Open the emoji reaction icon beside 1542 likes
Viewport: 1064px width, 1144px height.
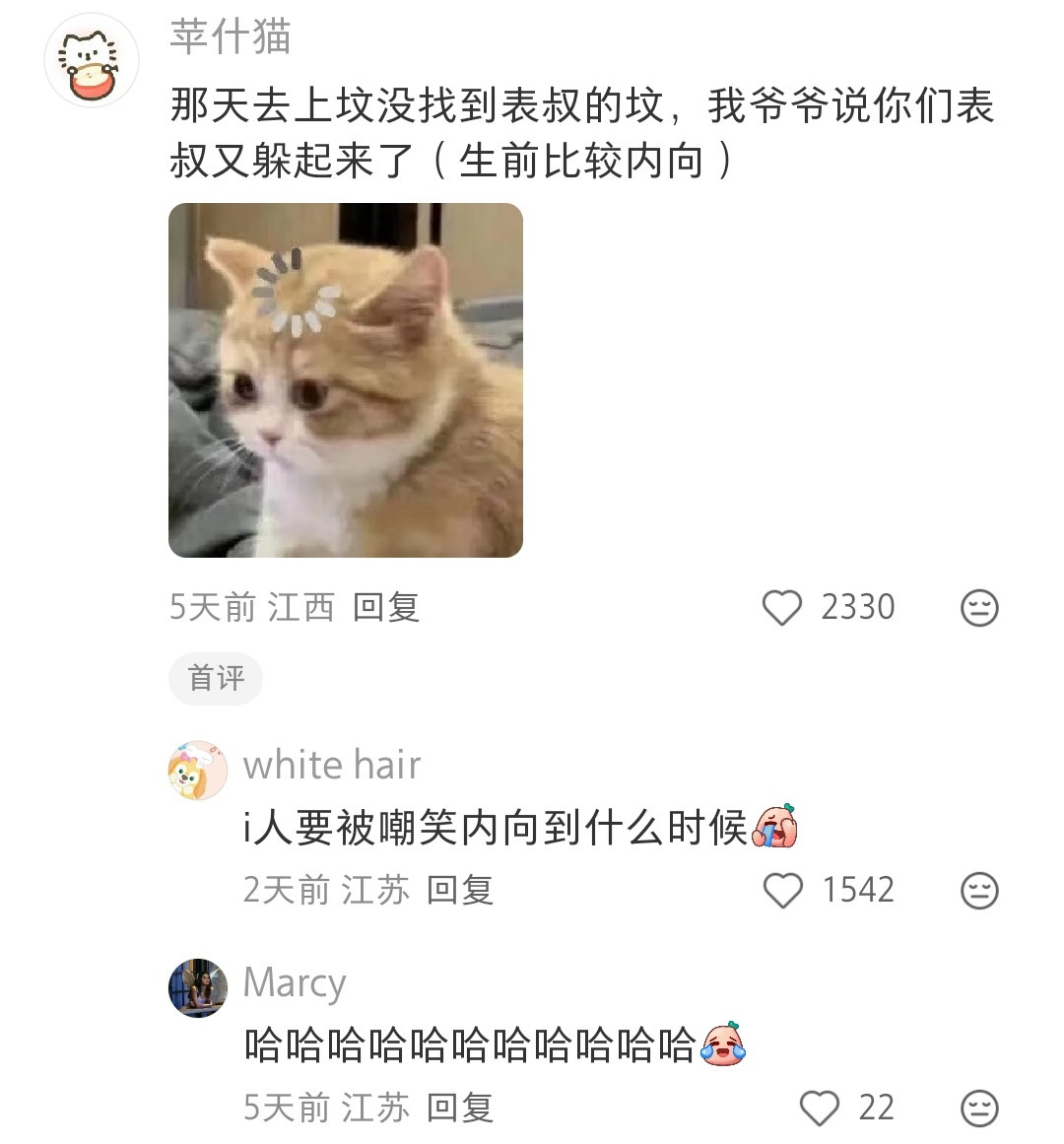[x=978, y=891]
